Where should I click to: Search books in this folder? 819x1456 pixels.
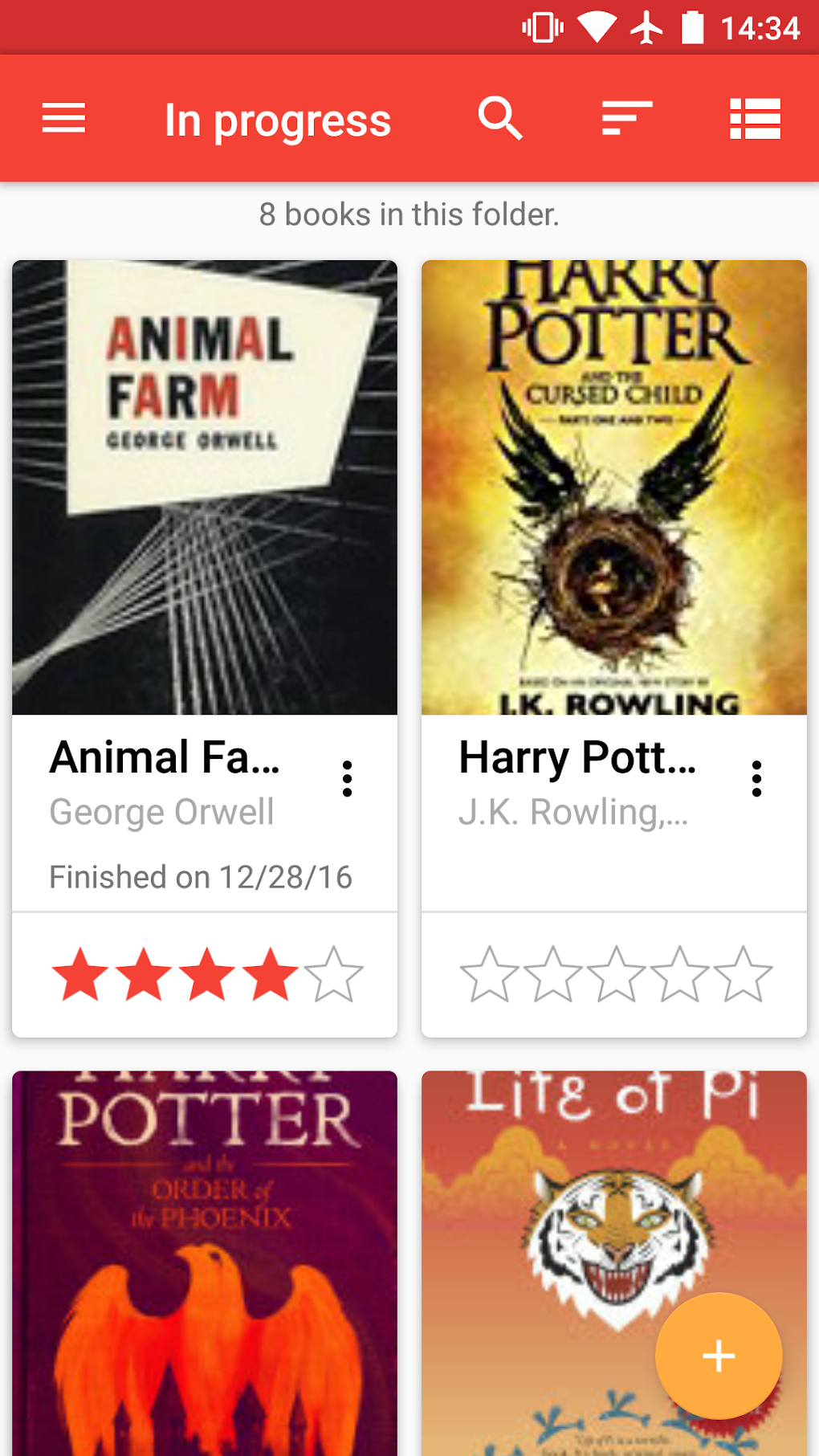[x=500, y=119]
